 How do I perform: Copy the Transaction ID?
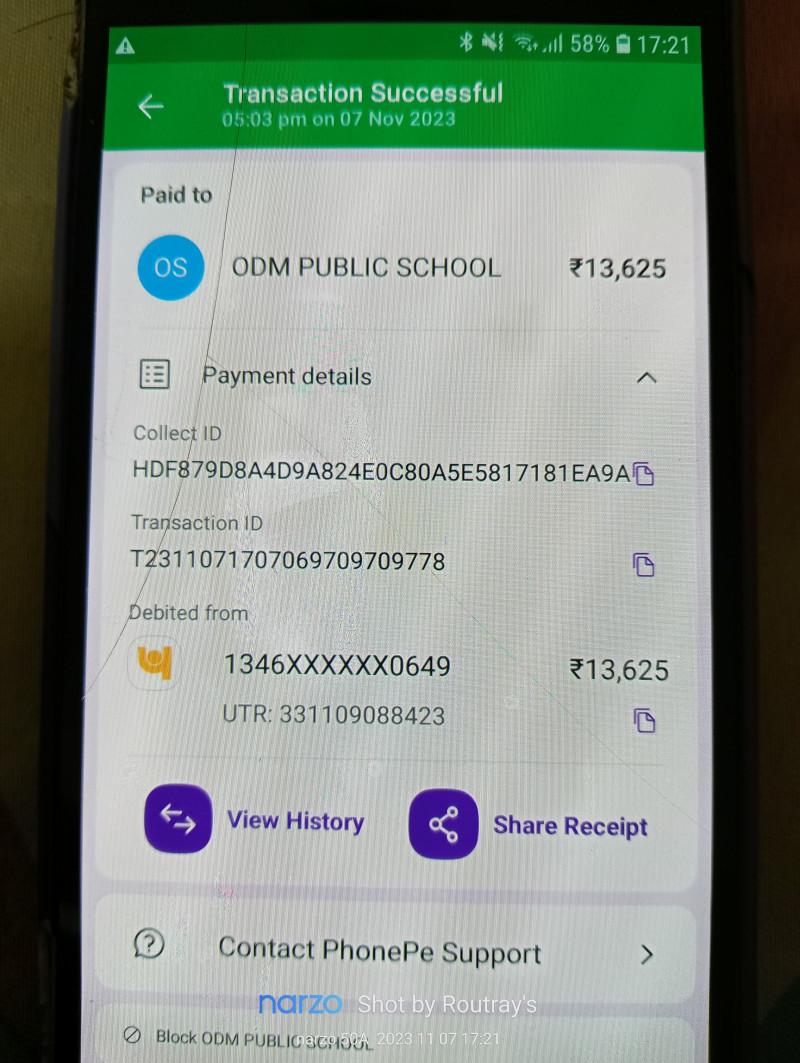644,565
